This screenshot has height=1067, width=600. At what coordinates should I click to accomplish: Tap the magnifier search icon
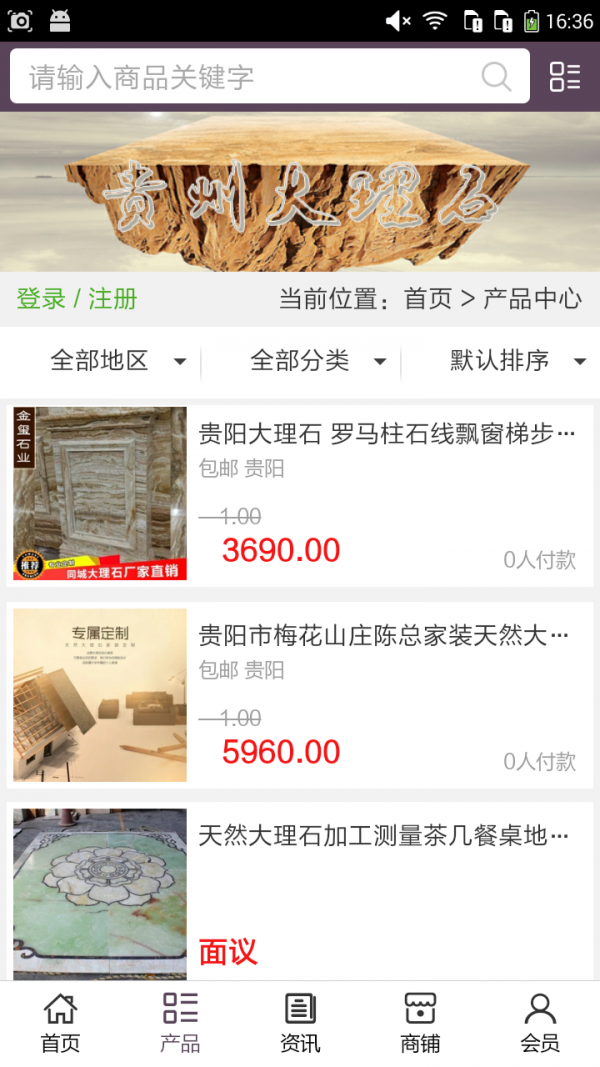[x=496, y=77]
